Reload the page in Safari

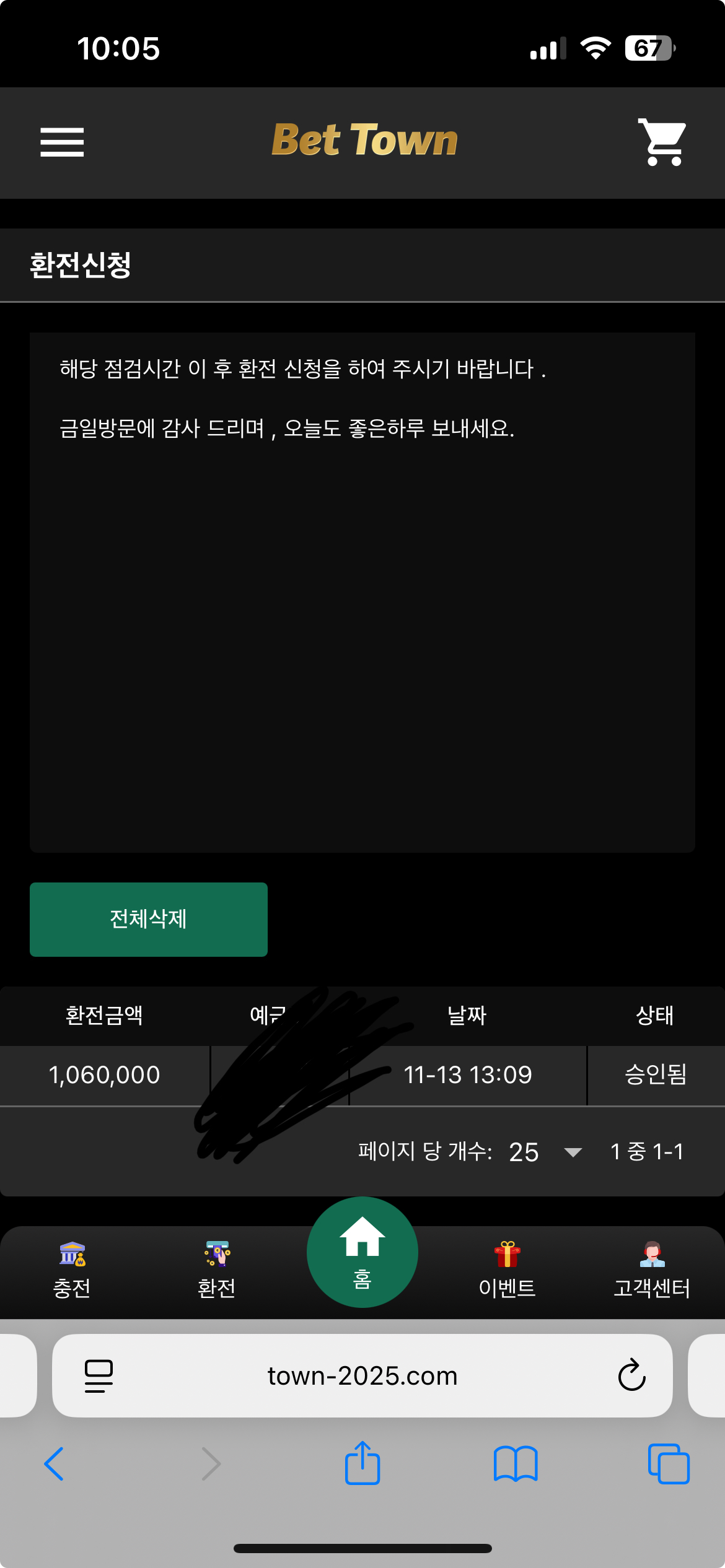pyautogui.click(x=631, y=1375)
